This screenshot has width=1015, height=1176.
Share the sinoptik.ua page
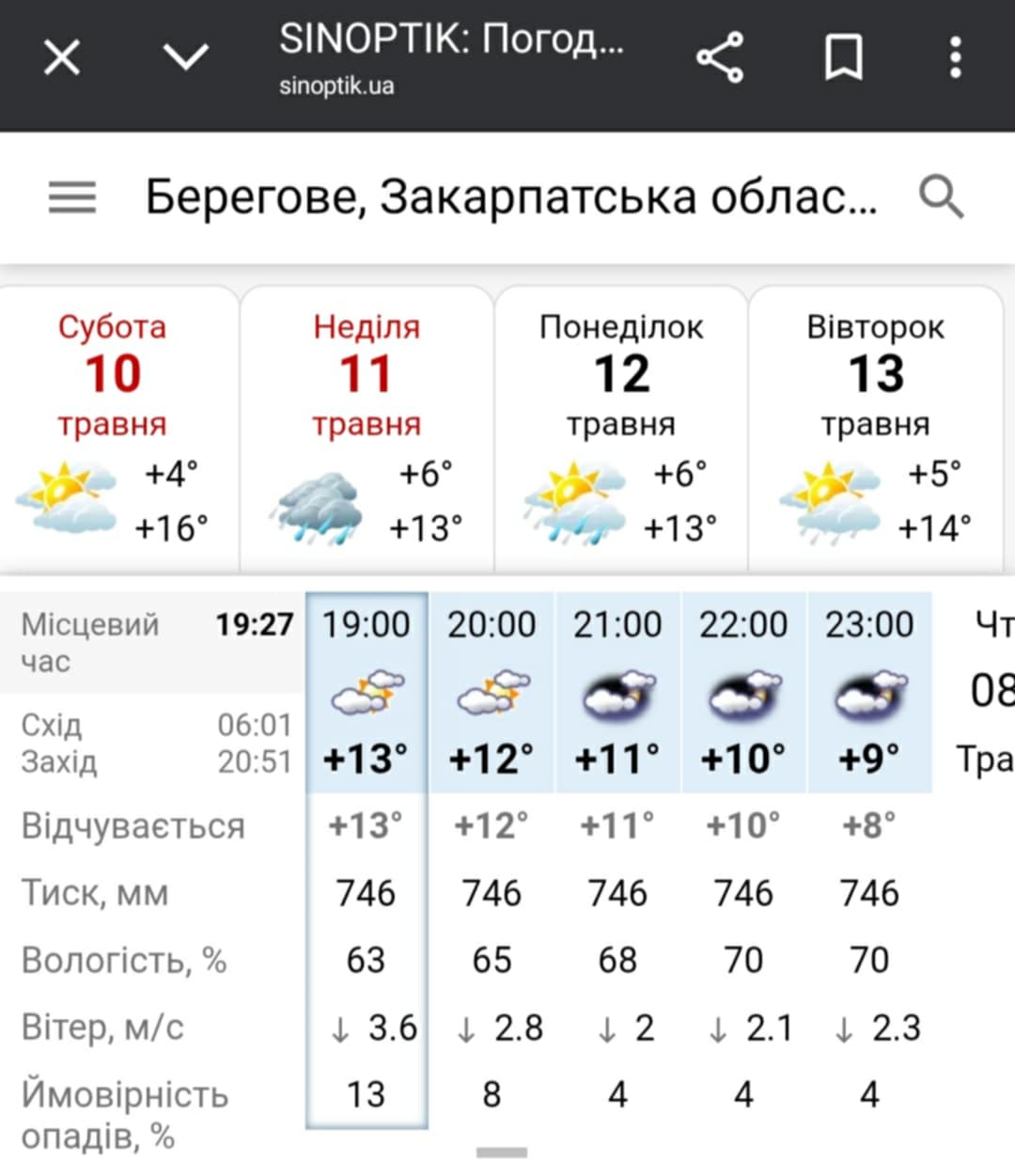(720, 58)
